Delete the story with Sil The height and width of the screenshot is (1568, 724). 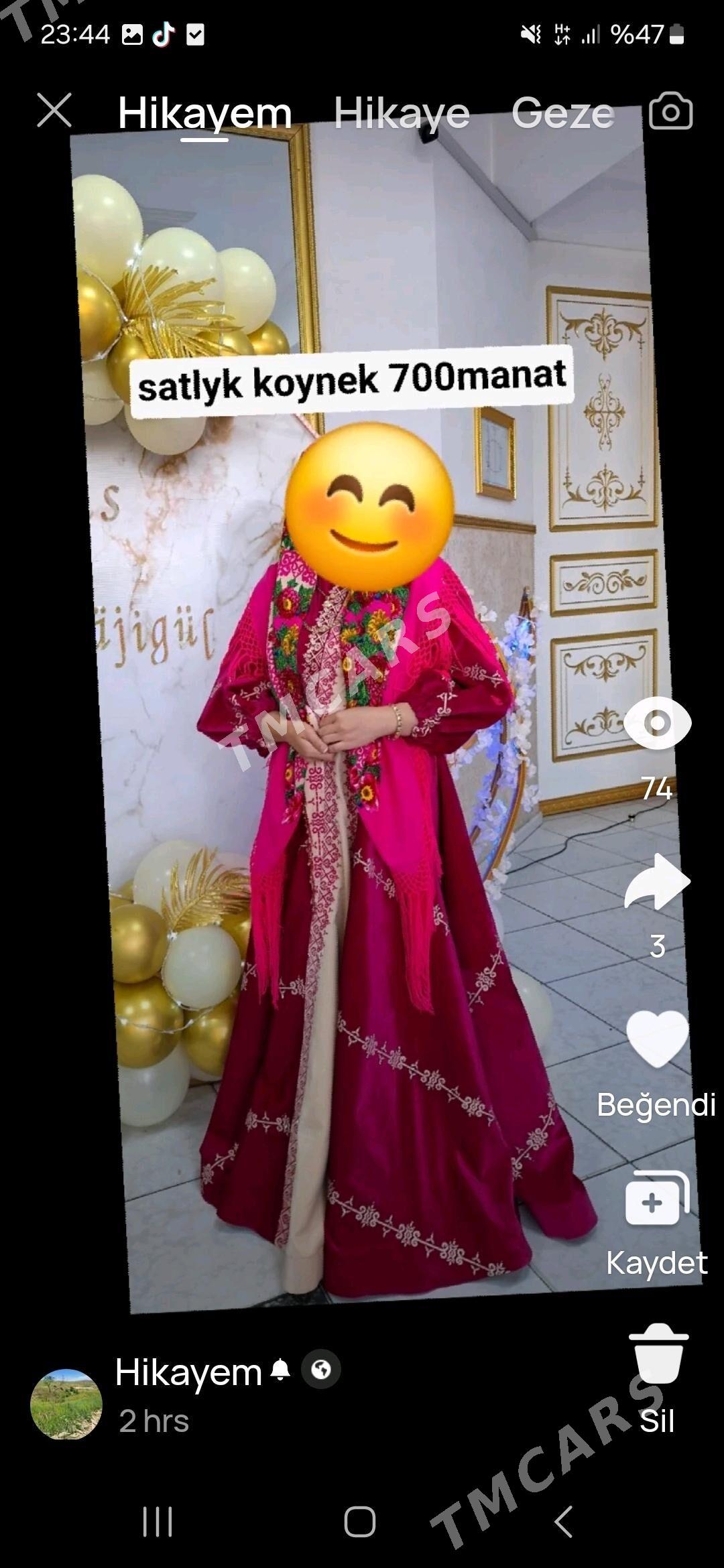(658, 1355)
